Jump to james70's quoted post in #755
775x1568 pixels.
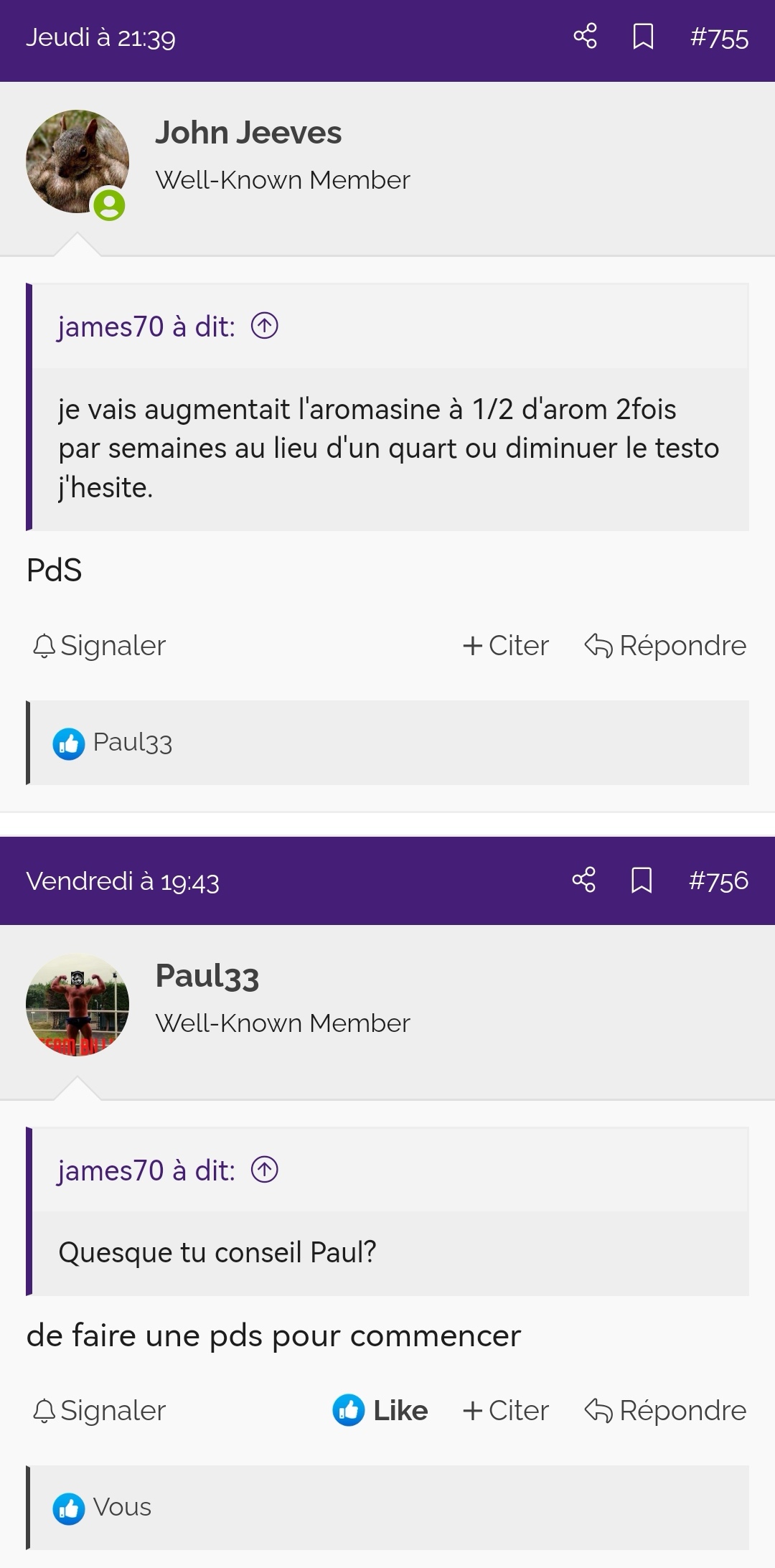click(264, 327)
